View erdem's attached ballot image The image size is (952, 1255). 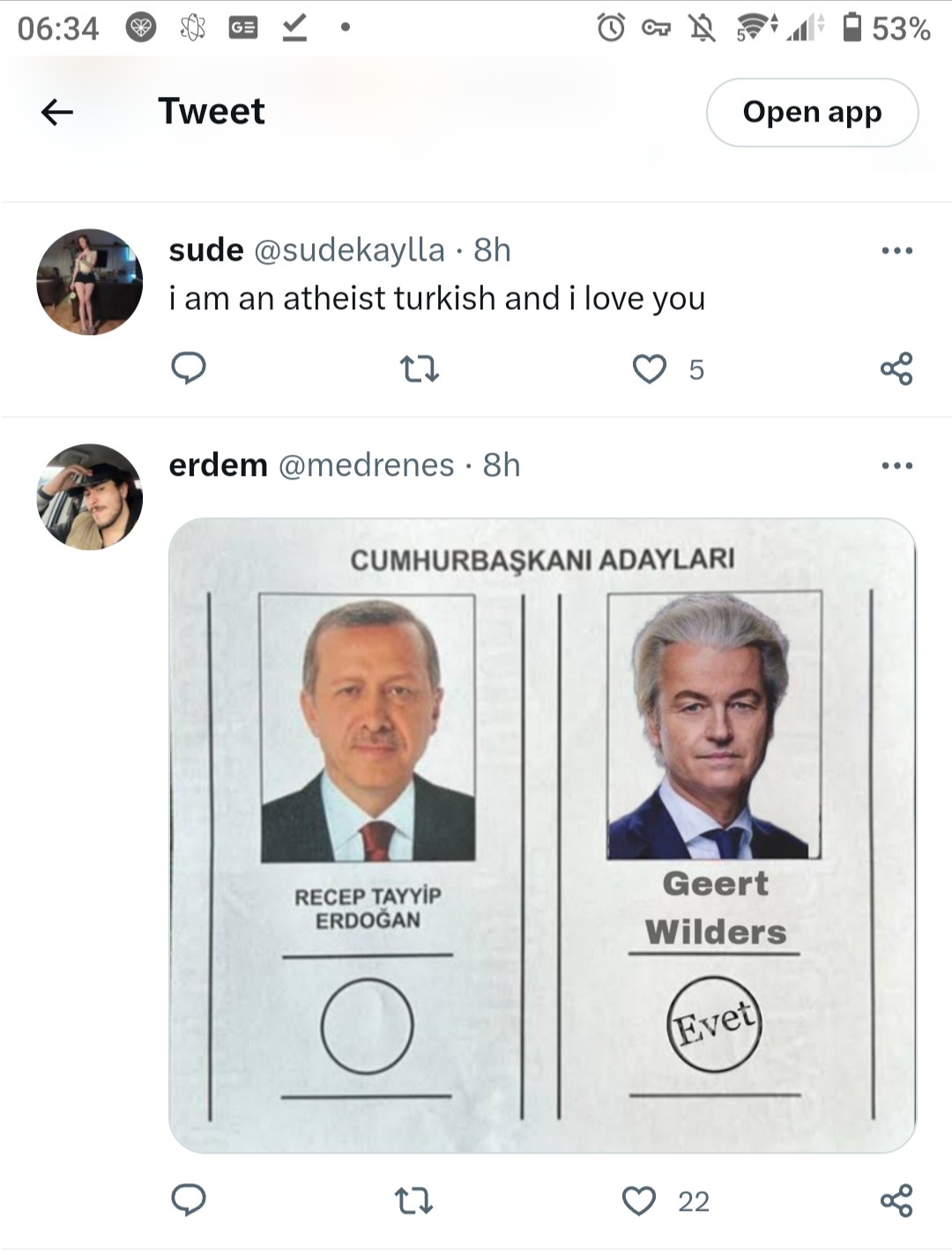click(x=542, y=835)
